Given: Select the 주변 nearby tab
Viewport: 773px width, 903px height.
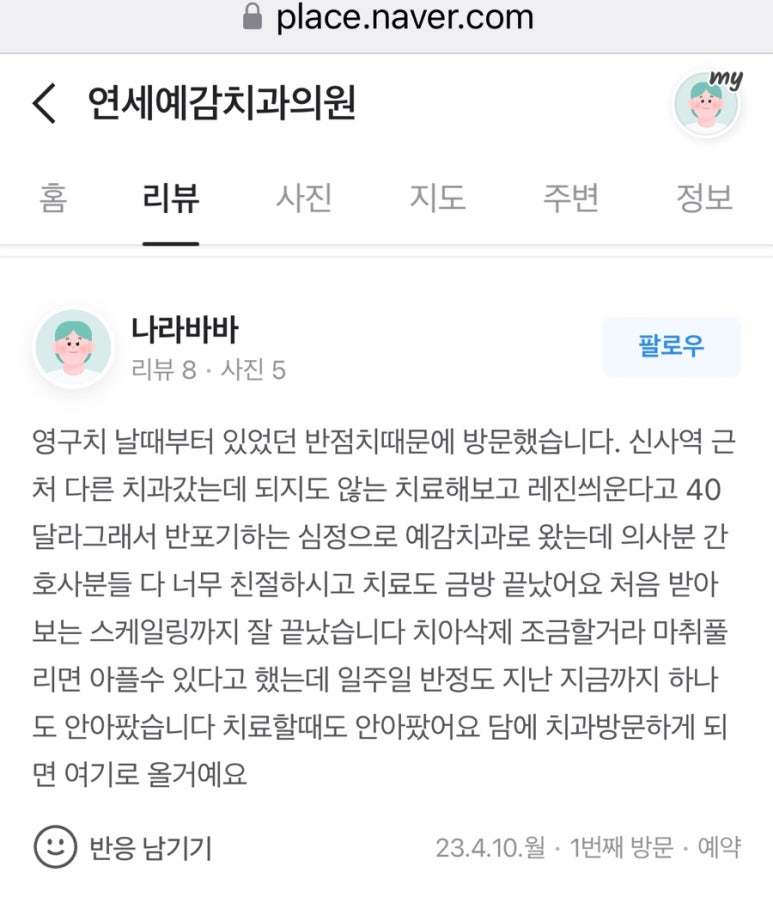Looking at the screenshot, I should point(570,198).
